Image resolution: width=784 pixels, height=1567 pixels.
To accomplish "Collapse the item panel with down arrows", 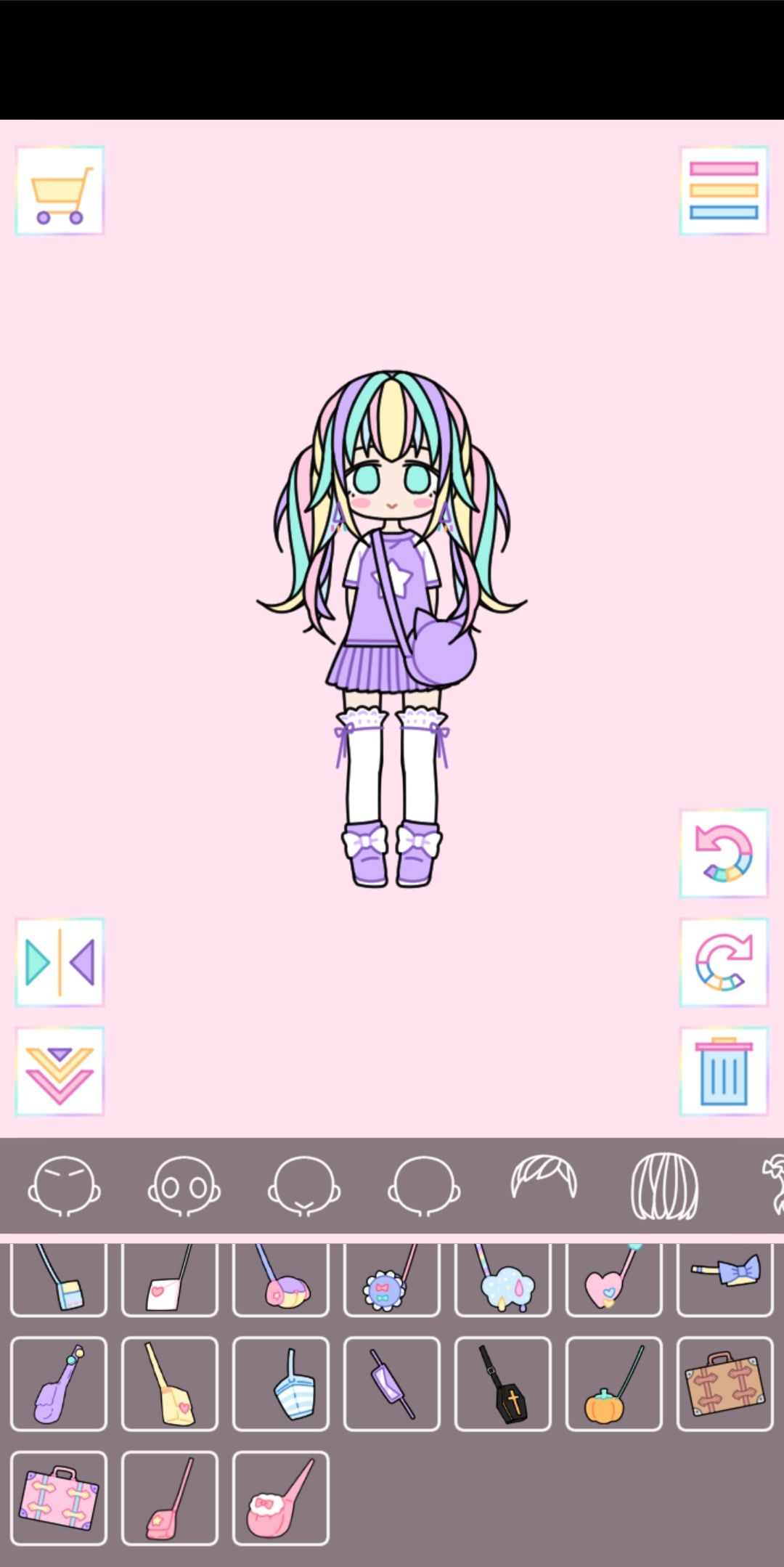I will 60,1071.
